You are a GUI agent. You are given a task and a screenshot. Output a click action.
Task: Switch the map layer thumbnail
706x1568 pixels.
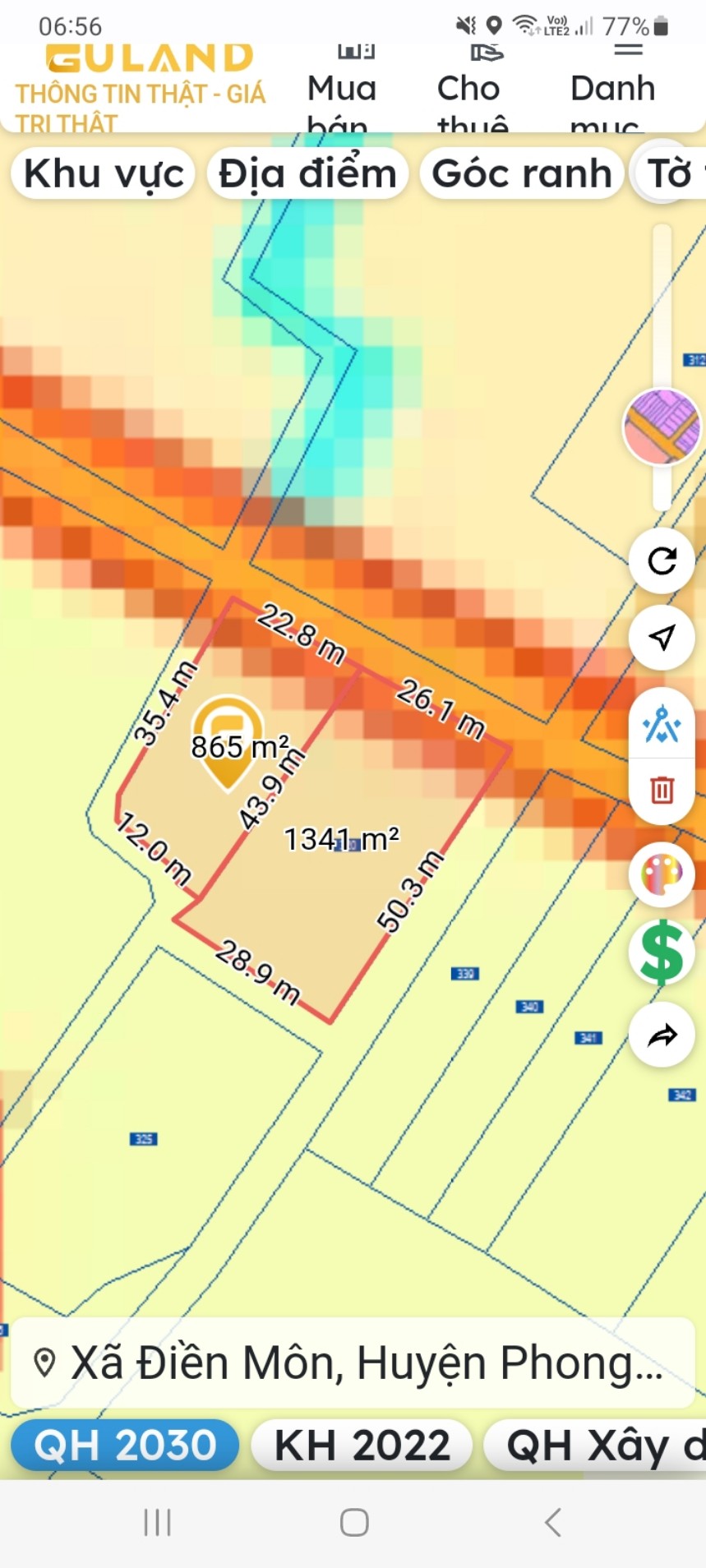[662, 427]
